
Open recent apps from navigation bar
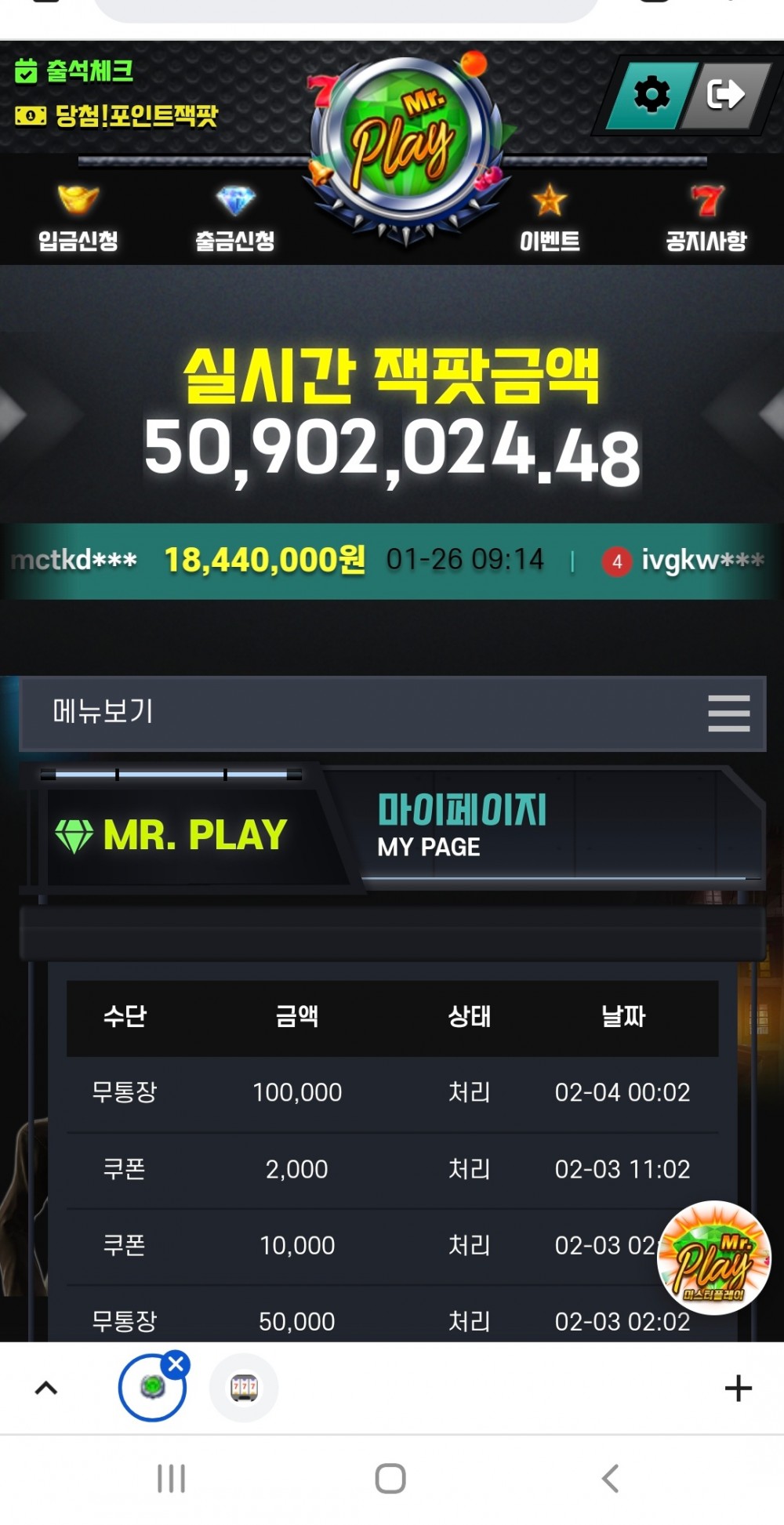[x=171, y=1479]
